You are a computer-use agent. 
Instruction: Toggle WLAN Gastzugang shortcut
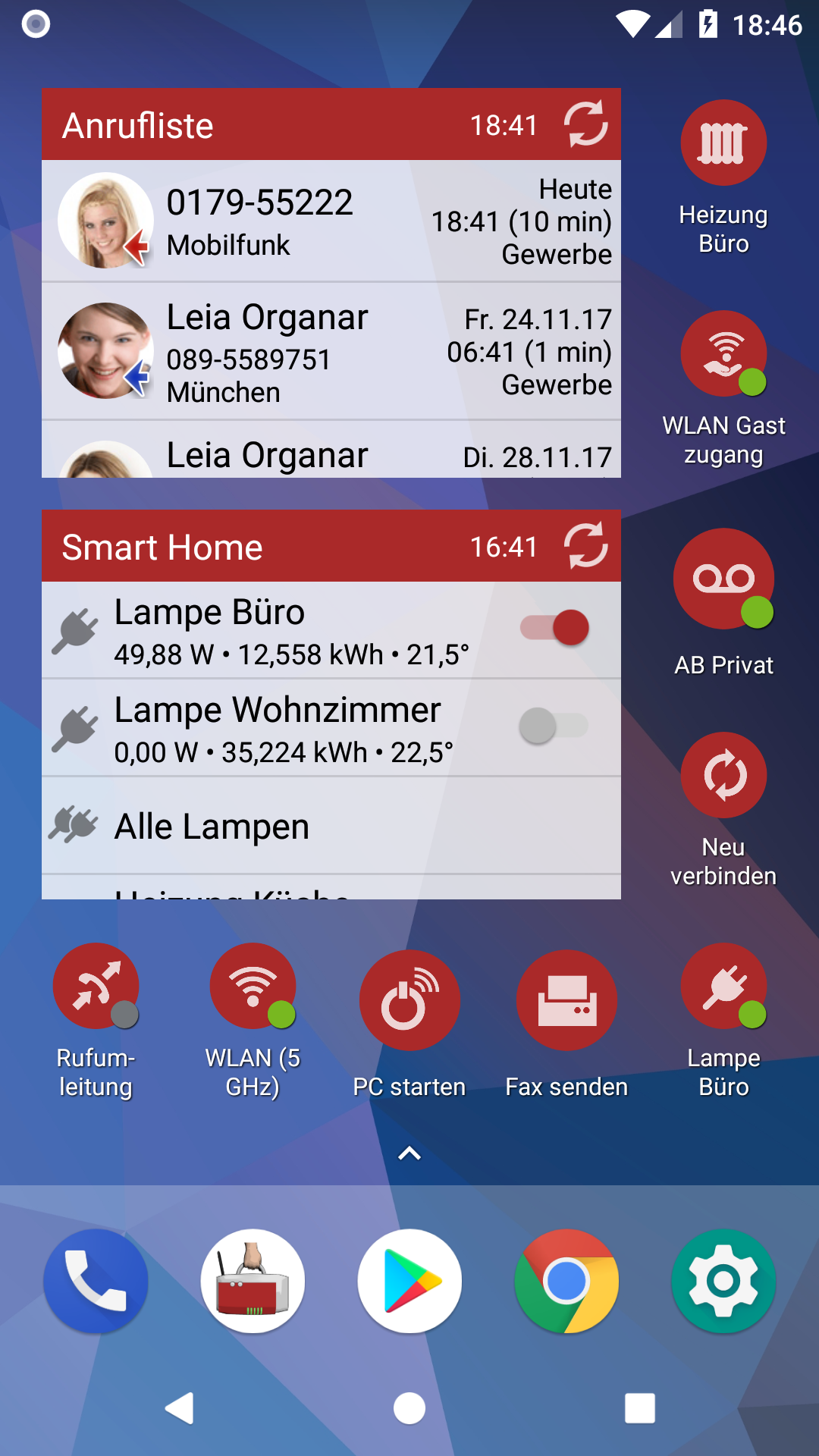723,354
